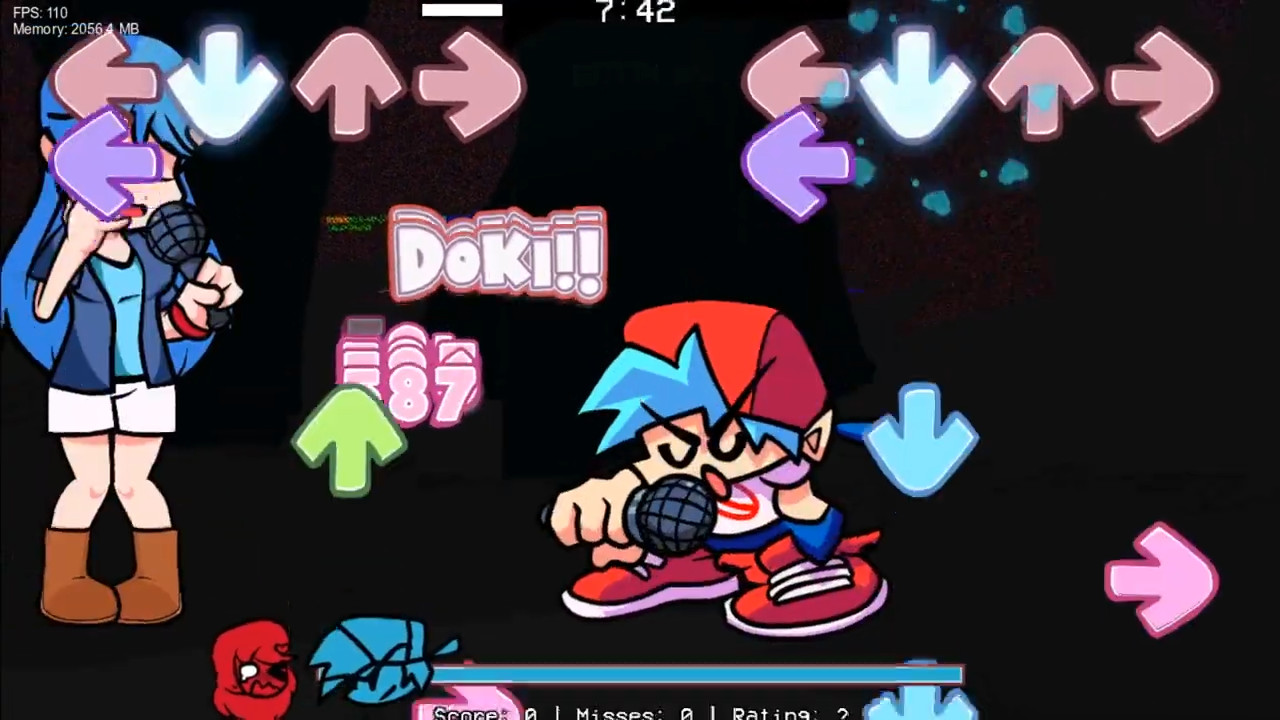Viewport: 1280px width, 720px height.
Task: Hit the player's down arrow receptor
Action: click(x=914, y=82)
